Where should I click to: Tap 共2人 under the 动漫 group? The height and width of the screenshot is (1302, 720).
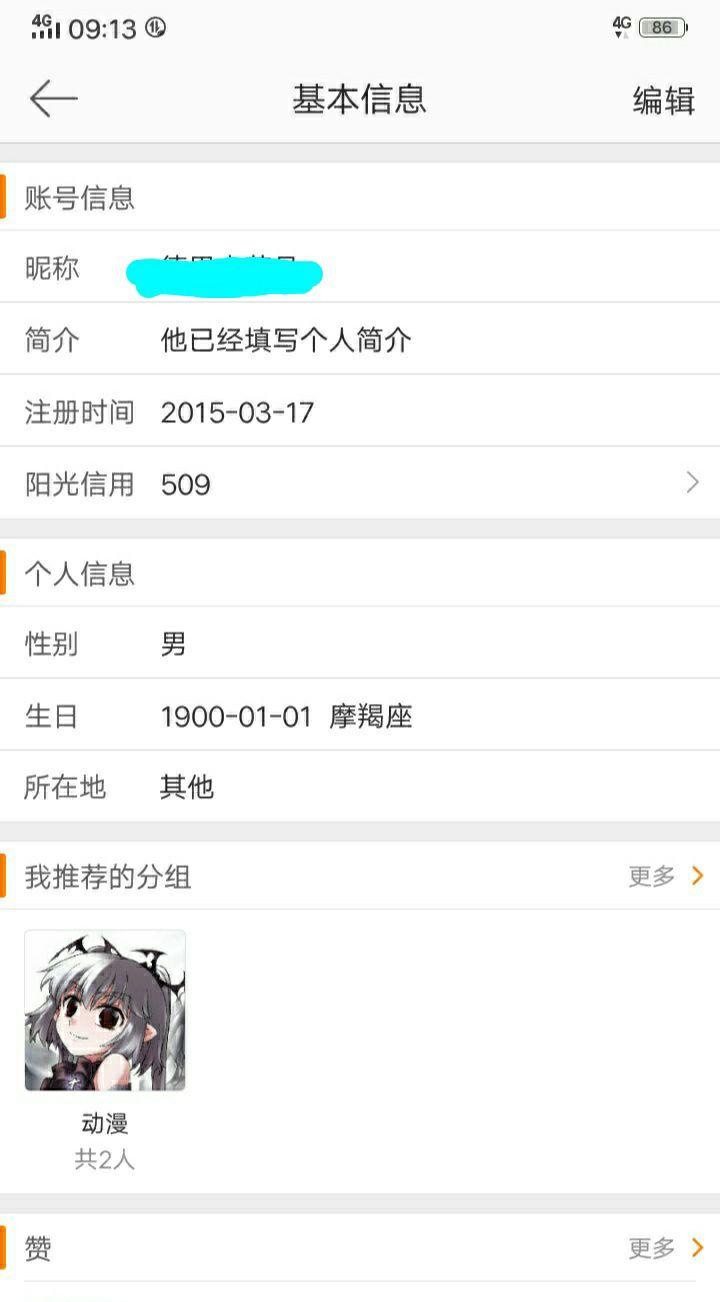pyautogui.click(x=104, y=1159)
